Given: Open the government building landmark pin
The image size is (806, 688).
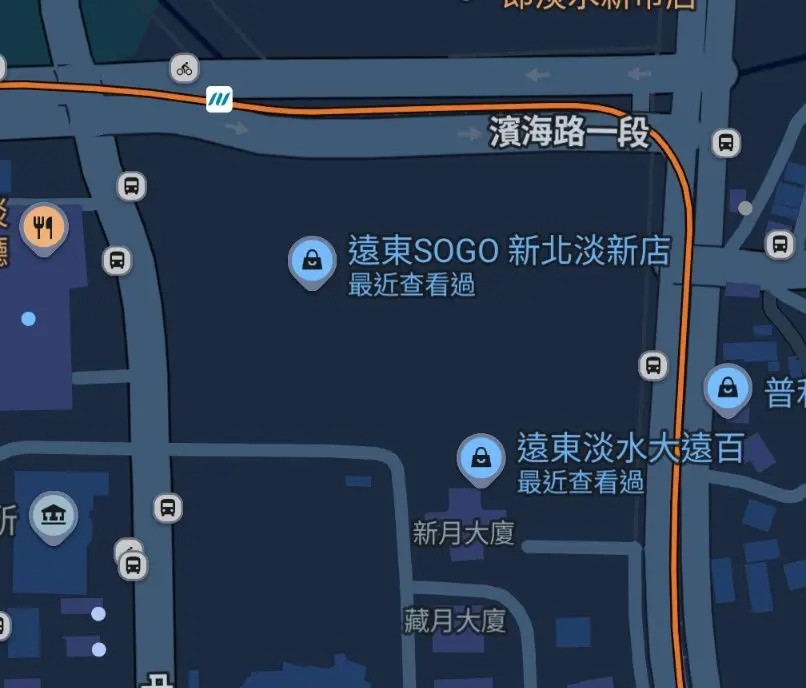Looking at the screenshot, I should [x=52, y=514].
